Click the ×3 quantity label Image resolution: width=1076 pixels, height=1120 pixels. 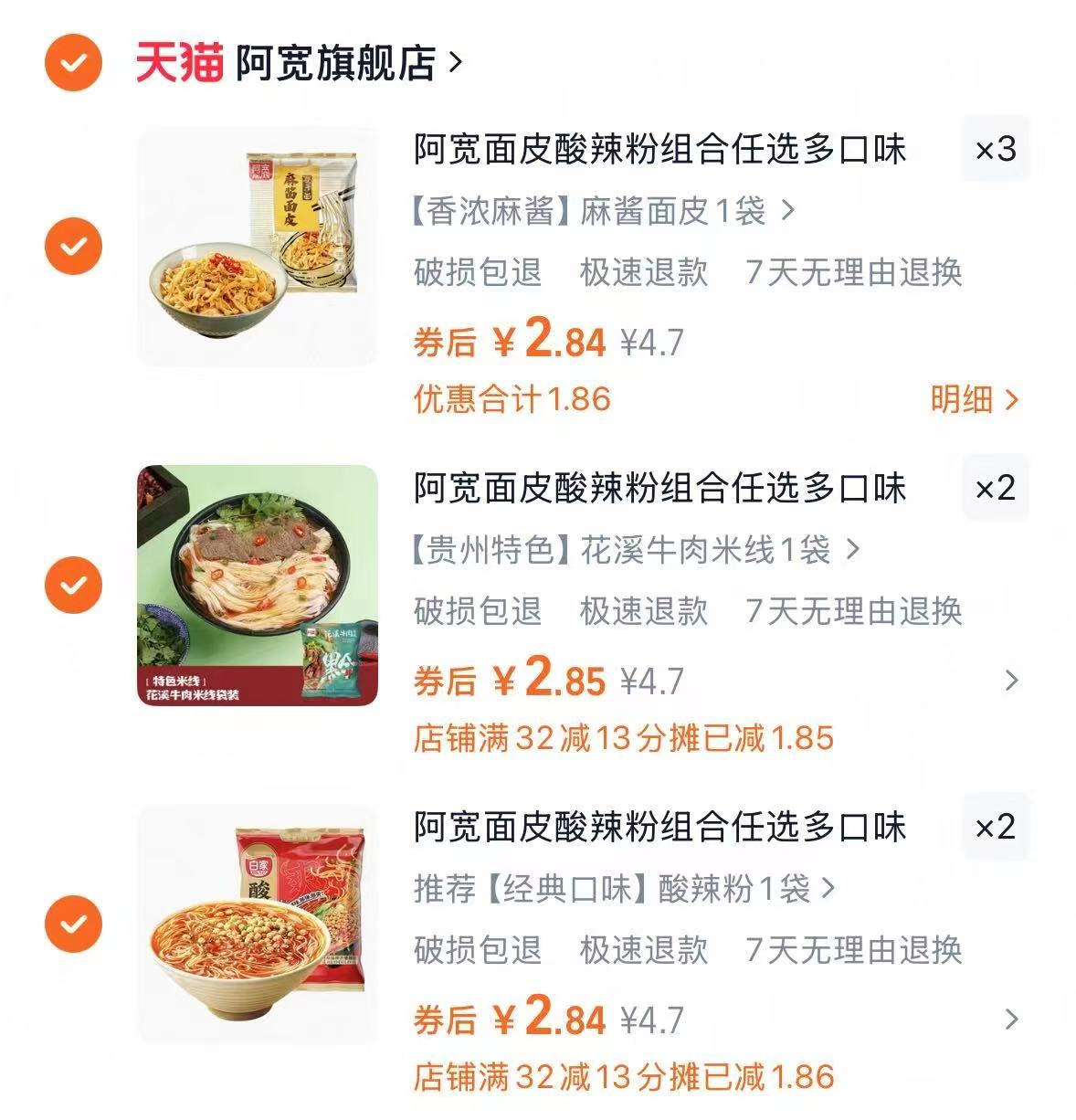996,149
